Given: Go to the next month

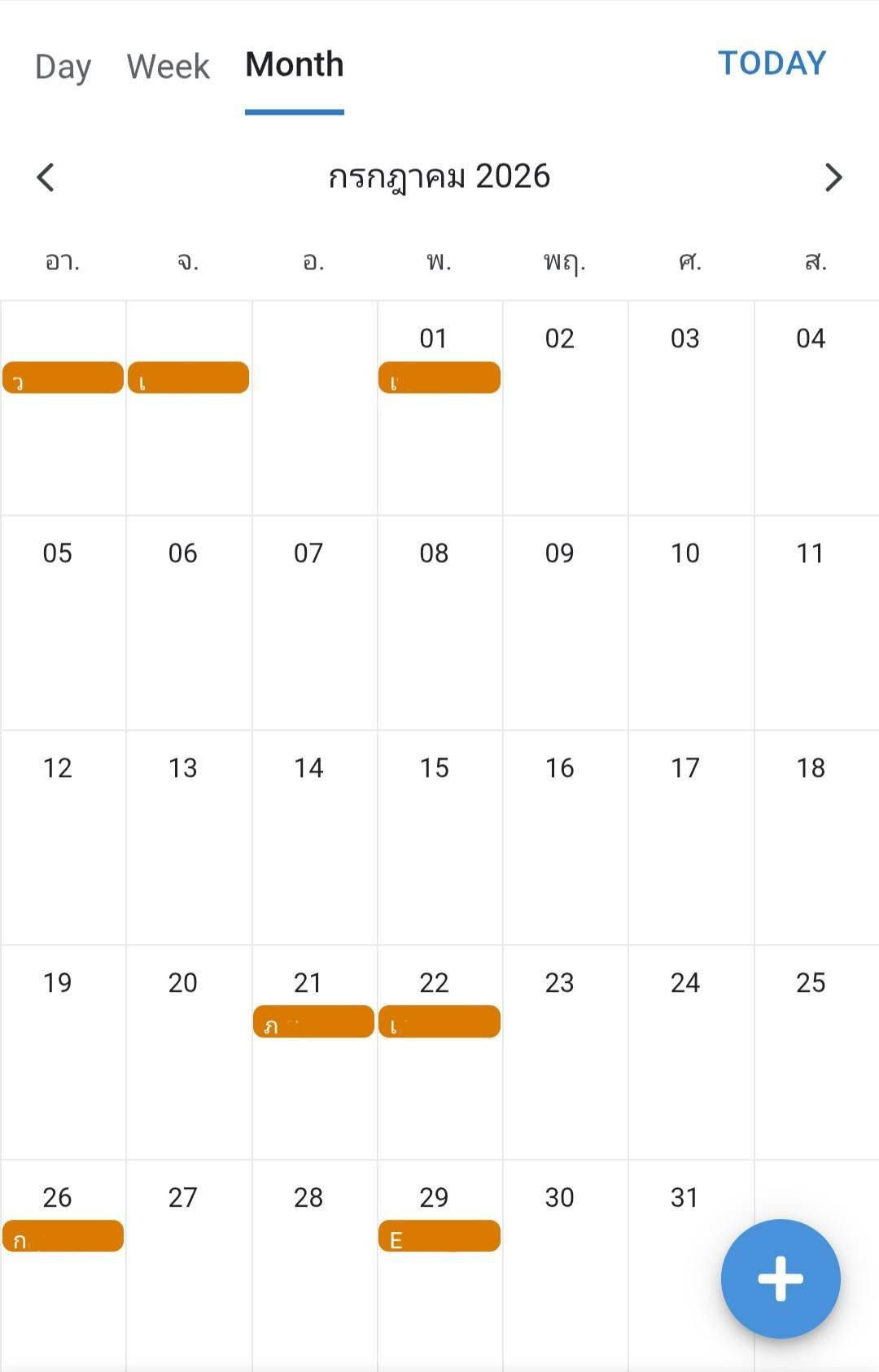Looking at the screenshot, I should coord(833,177).
